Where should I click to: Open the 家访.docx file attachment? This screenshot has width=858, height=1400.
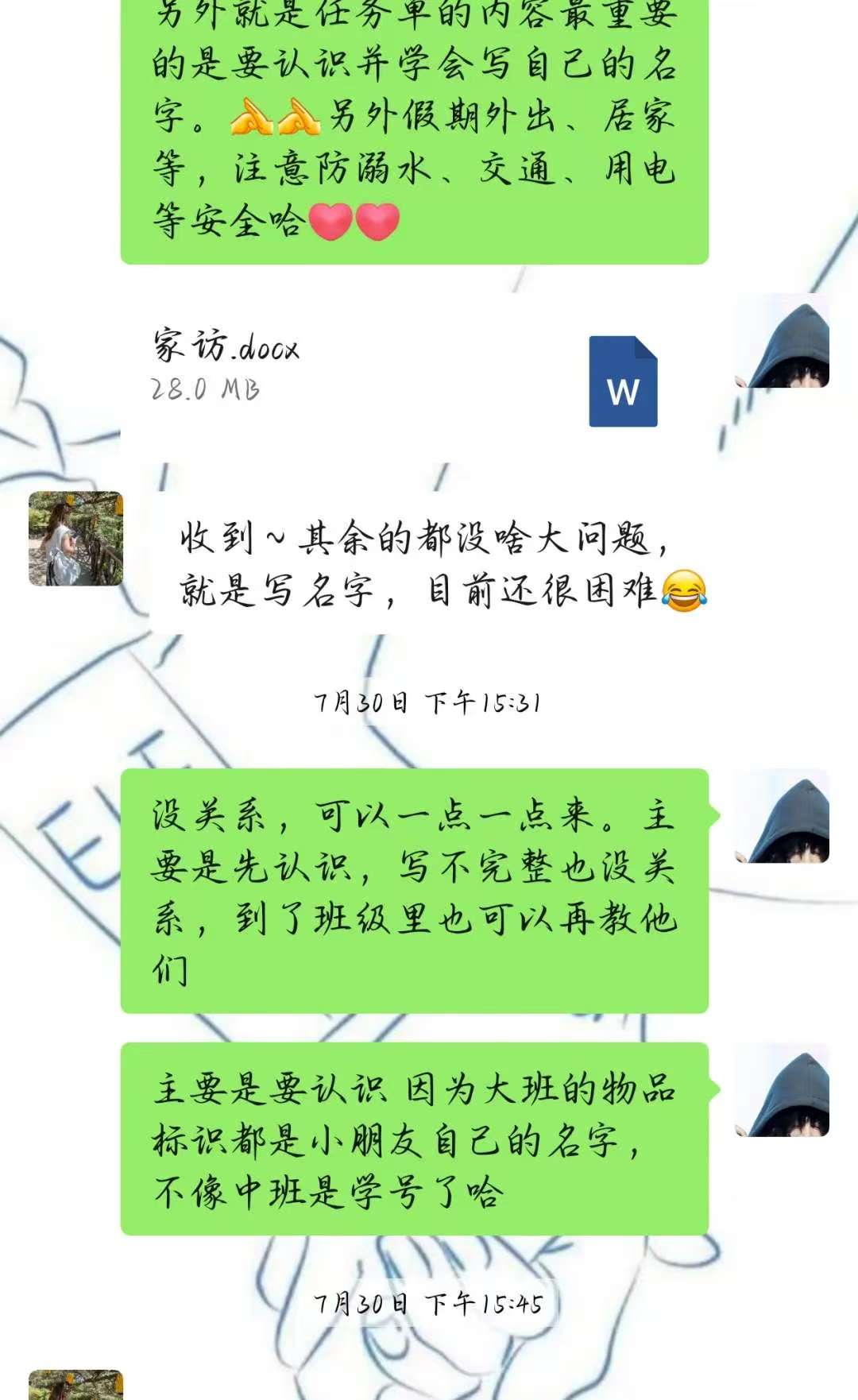tap(413, 378)
